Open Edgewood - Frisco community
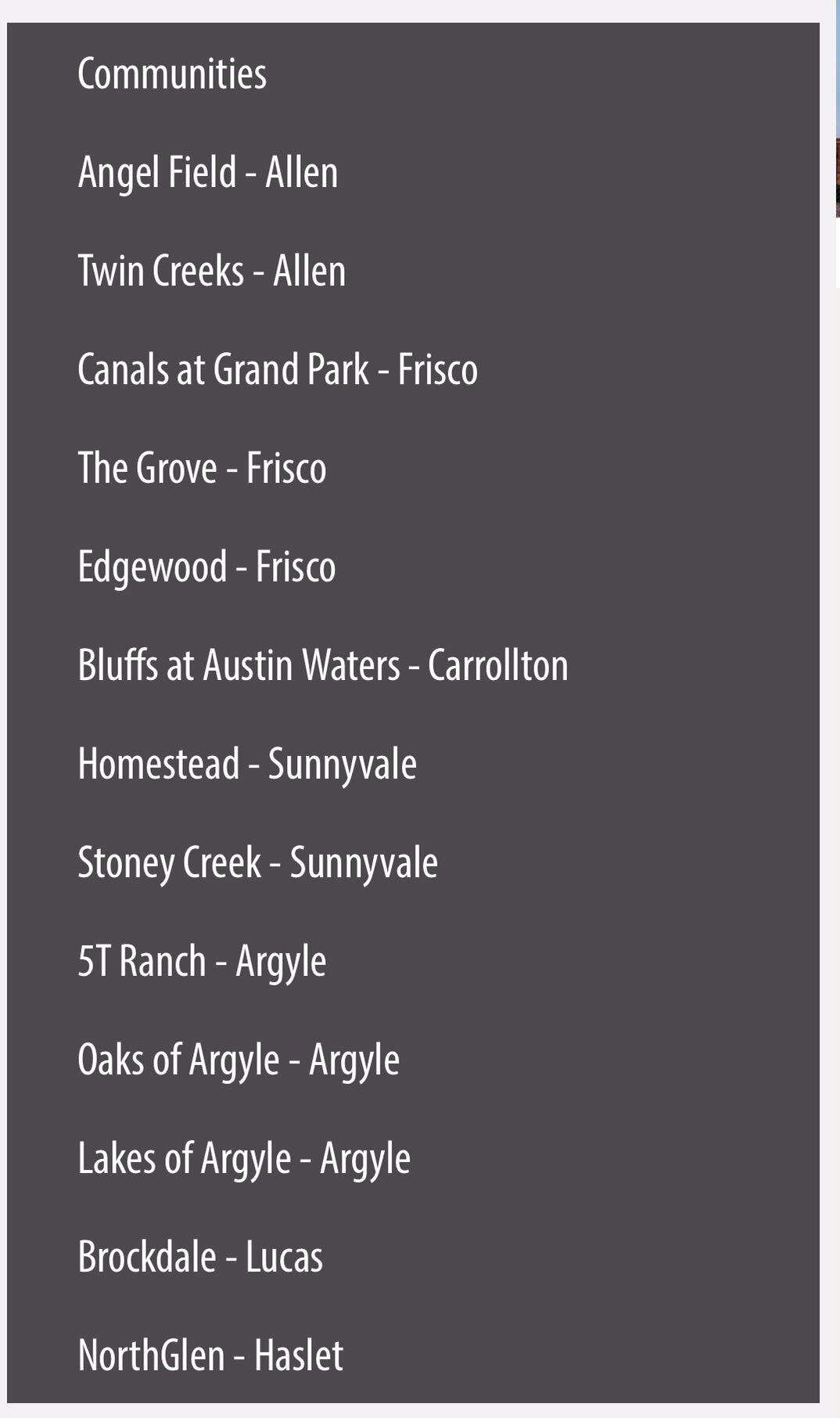The height and width of the screenshot is (1418, 840). (206, 567)
